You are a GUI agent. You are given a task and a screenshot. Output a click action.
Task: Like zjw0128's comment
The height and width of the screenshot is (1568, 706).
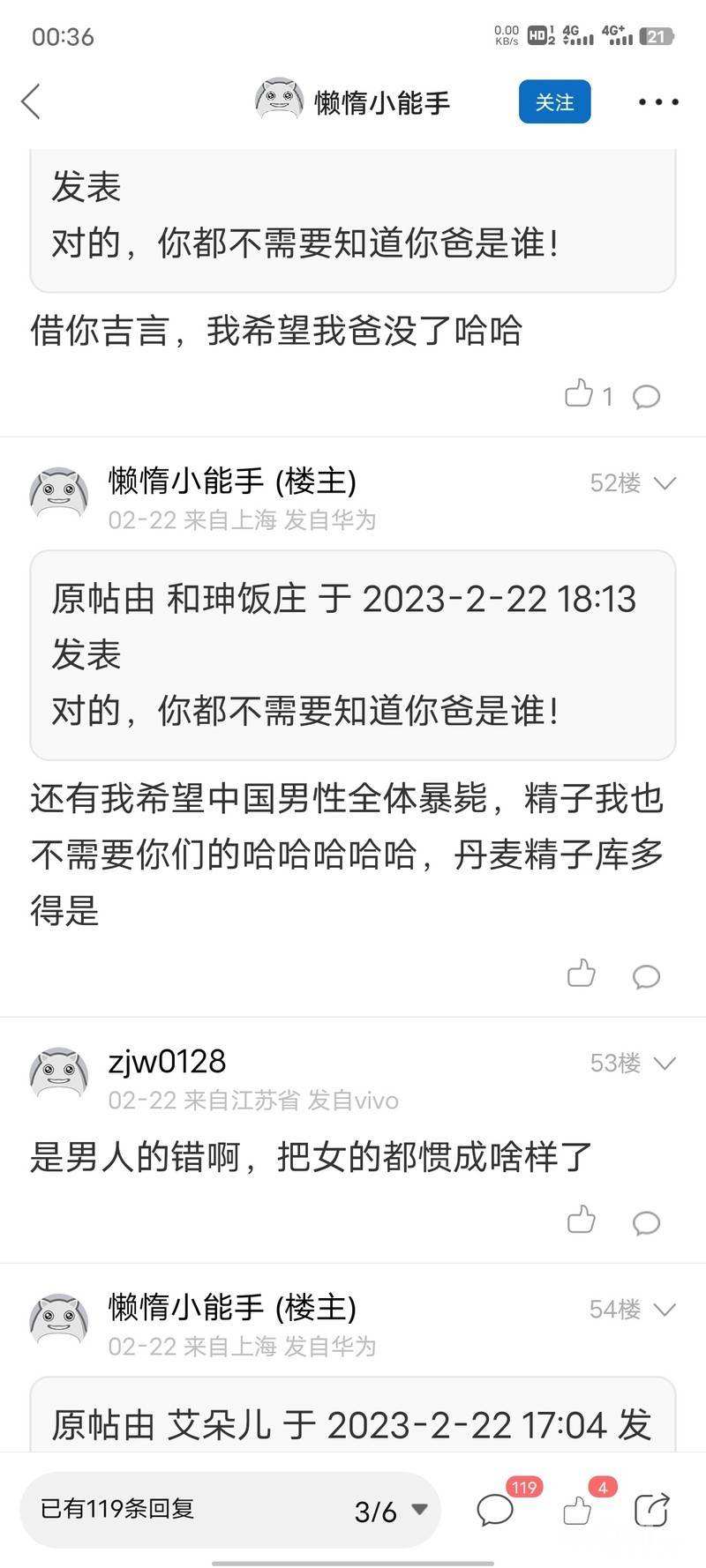pyautogui.click(x=581, y=1220)
